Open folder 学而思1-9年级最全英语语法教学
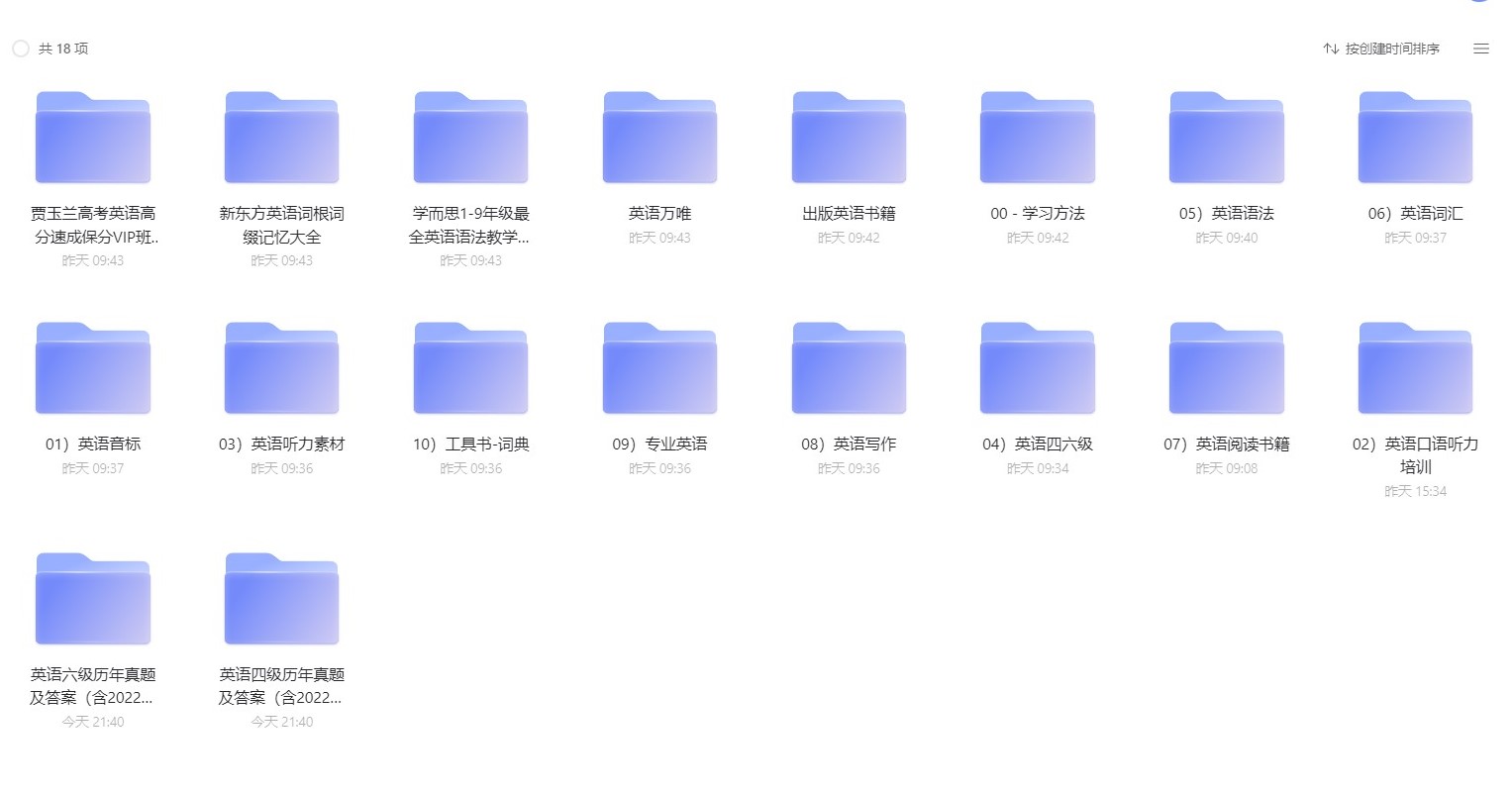 [470, 139]
